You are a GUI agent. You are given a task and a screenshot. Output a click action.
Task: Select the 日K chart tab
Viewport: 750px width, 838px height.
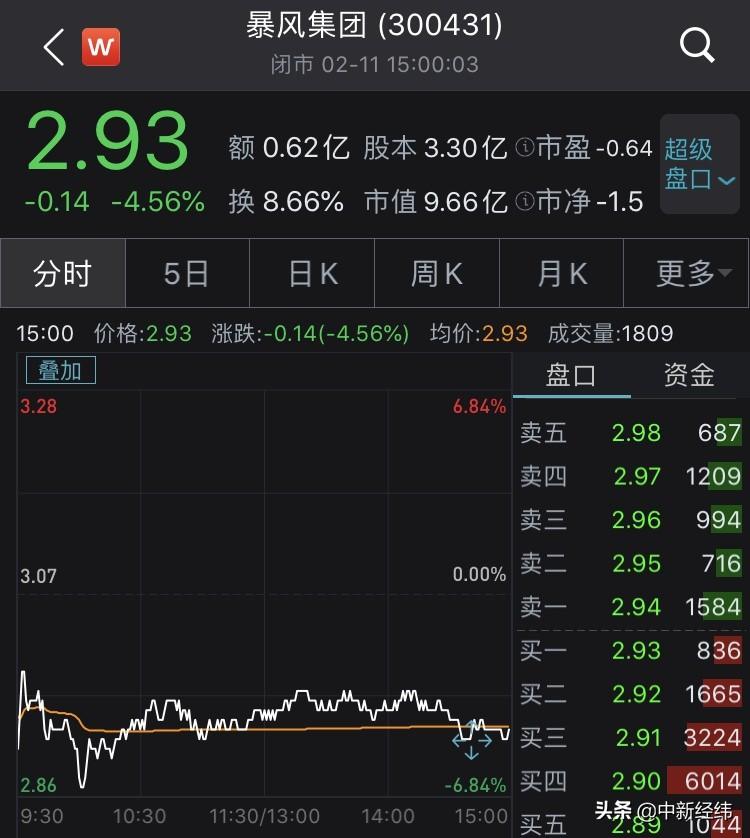[312, 273]
